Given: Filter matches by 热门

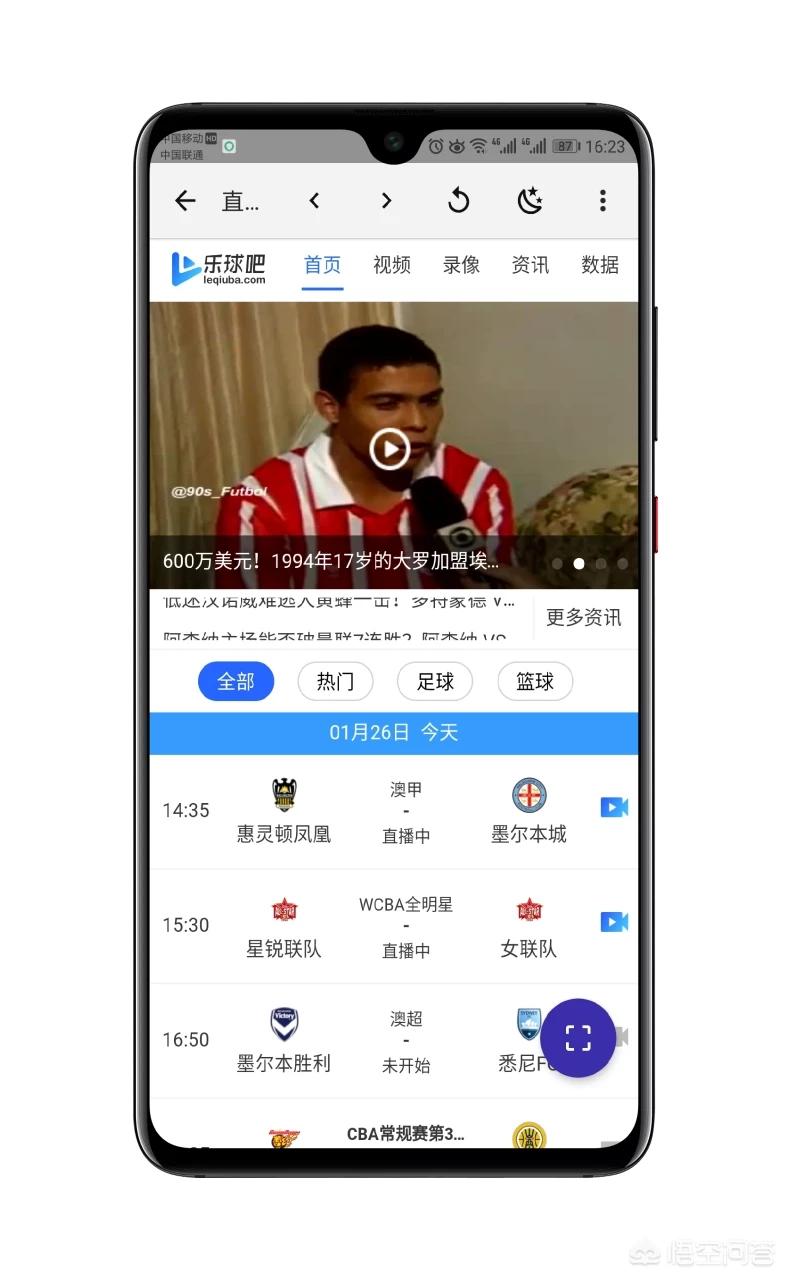Looking at the screenshot, I should click(335, 682).
